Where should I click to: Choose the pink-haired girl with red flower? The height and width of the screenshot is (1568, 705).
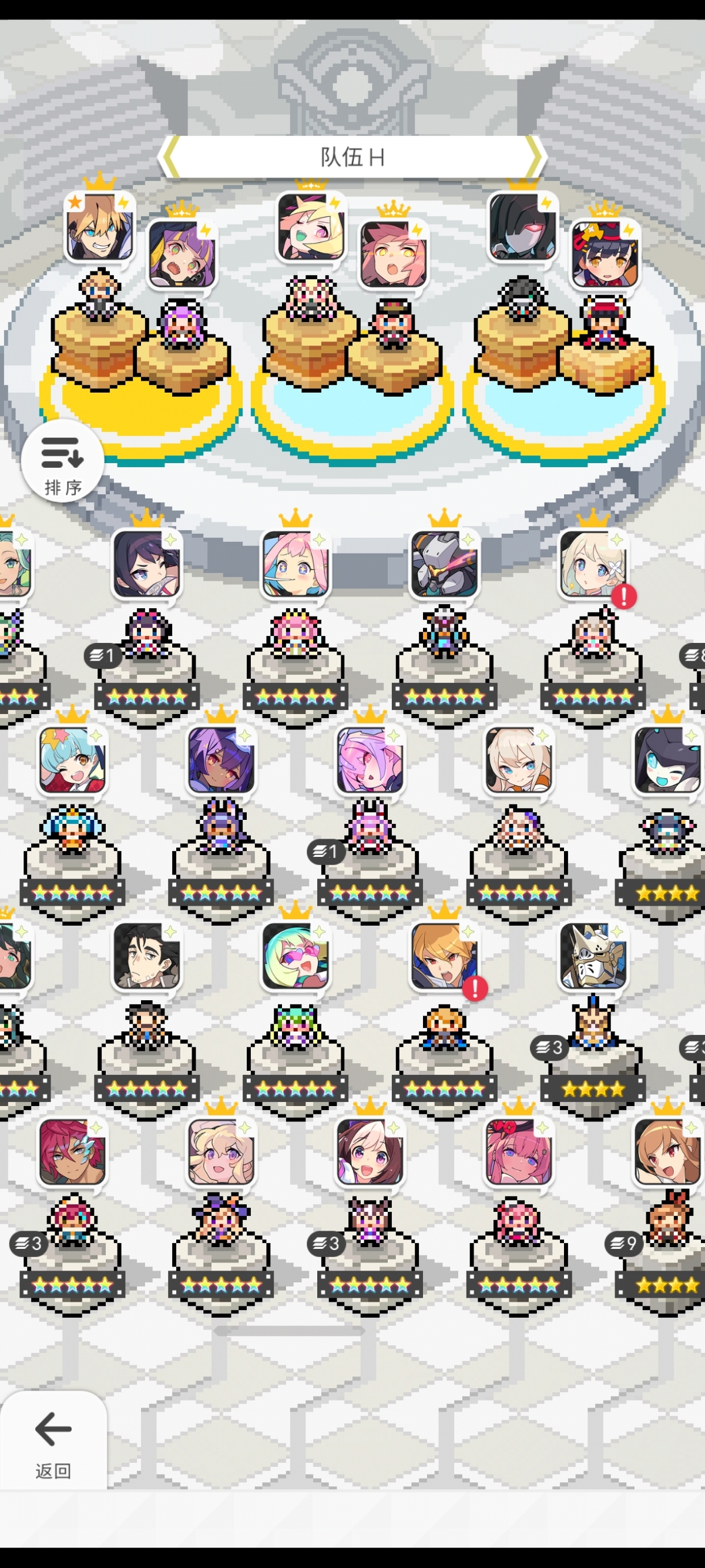tap(518, 1152)
